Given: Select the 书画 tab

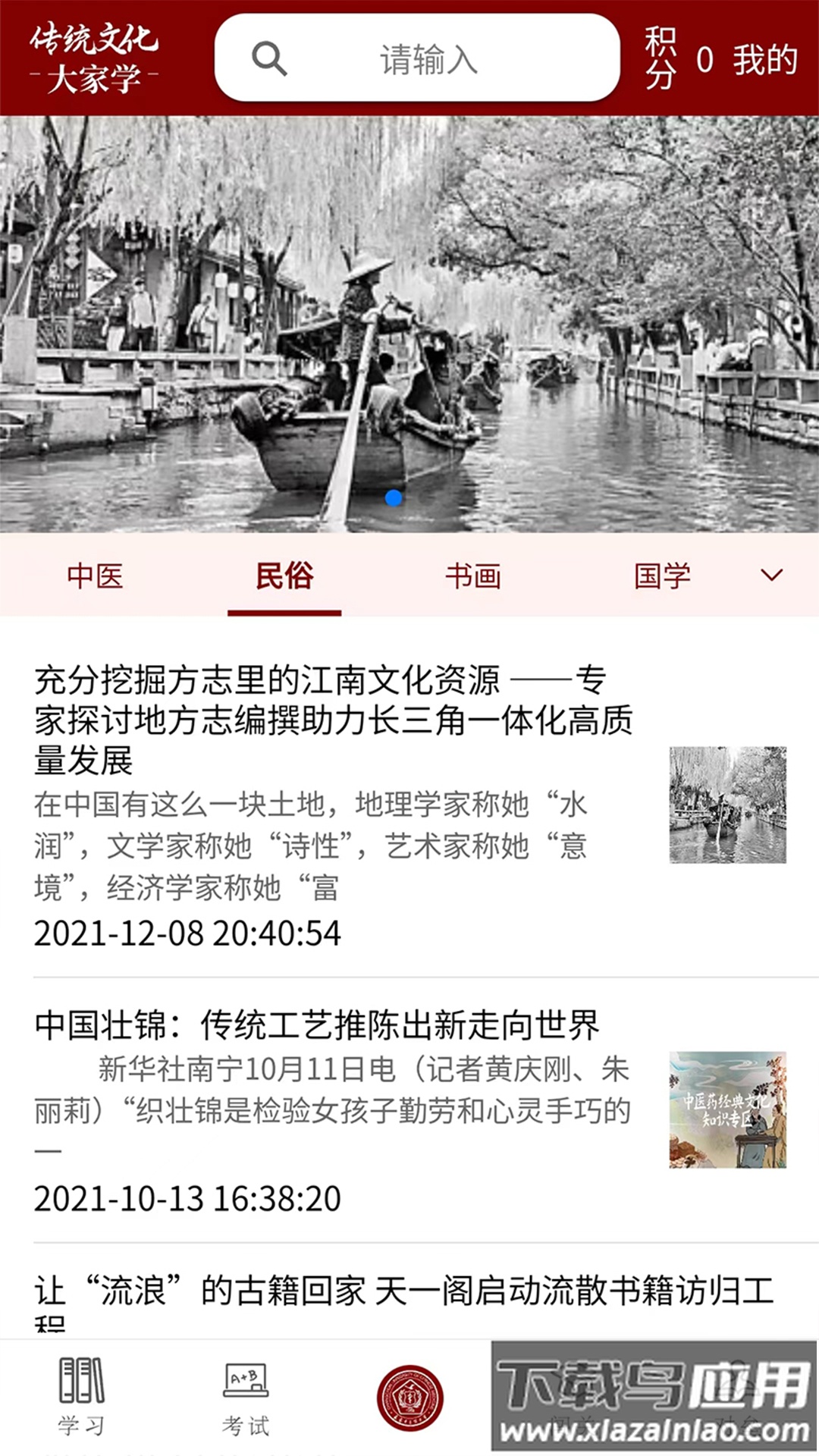Looking at the screenshot, I should coord(474,576).
